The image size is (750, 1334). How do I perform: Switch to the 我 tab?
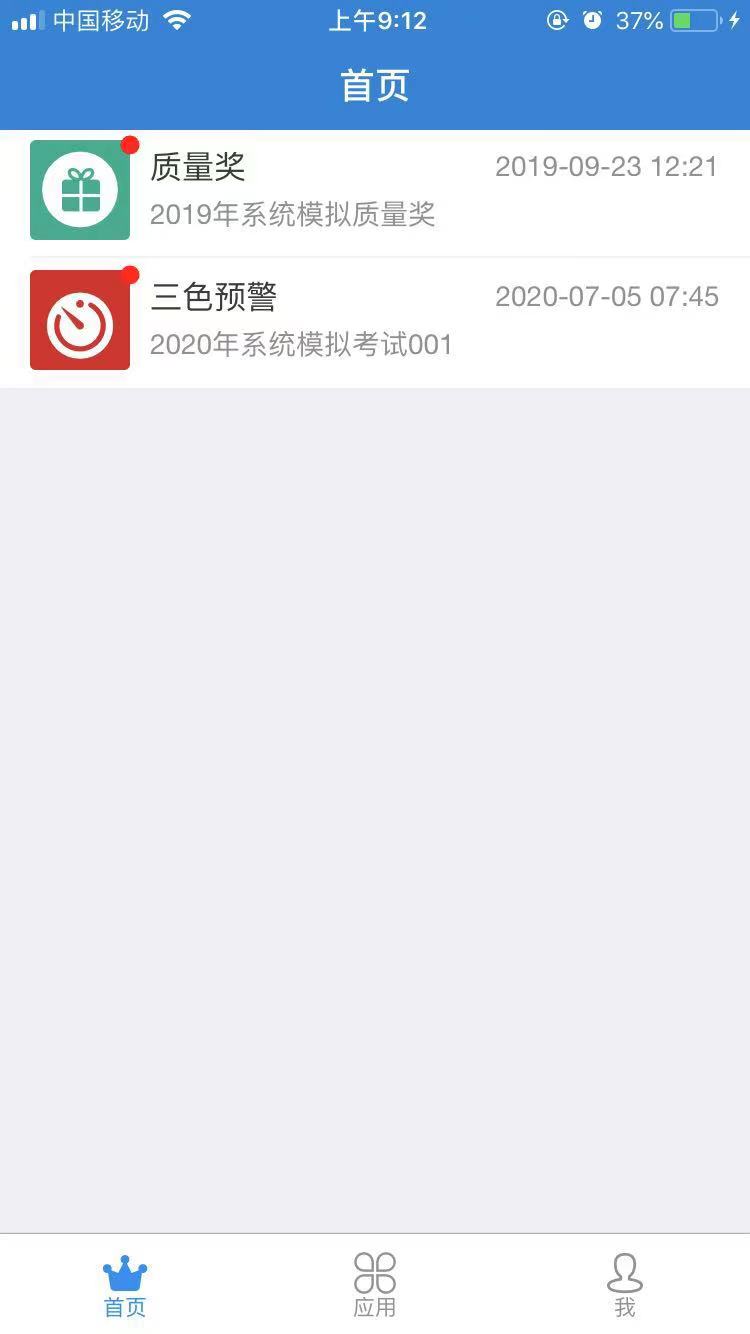[625, 1285]
